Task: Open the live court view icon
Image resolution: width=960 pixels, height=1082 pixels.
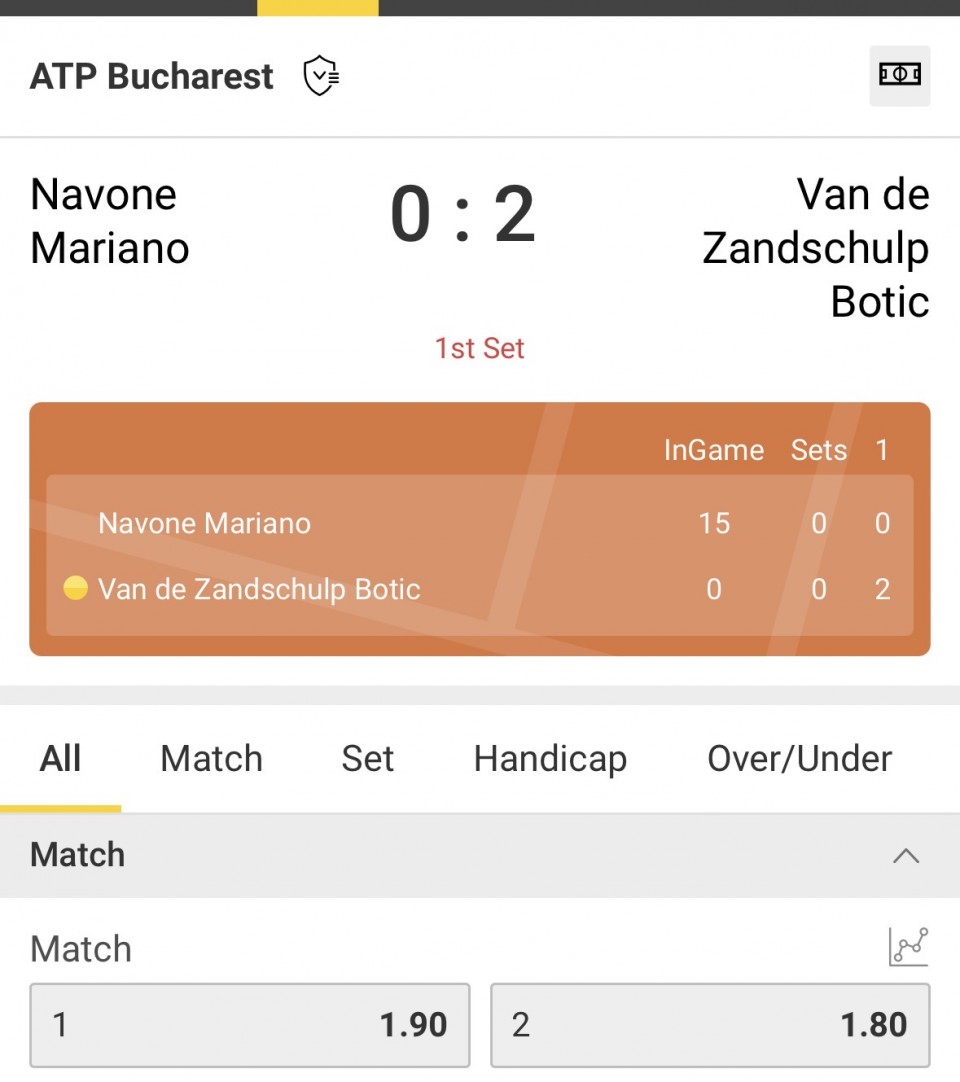Action: click(899, 76)
